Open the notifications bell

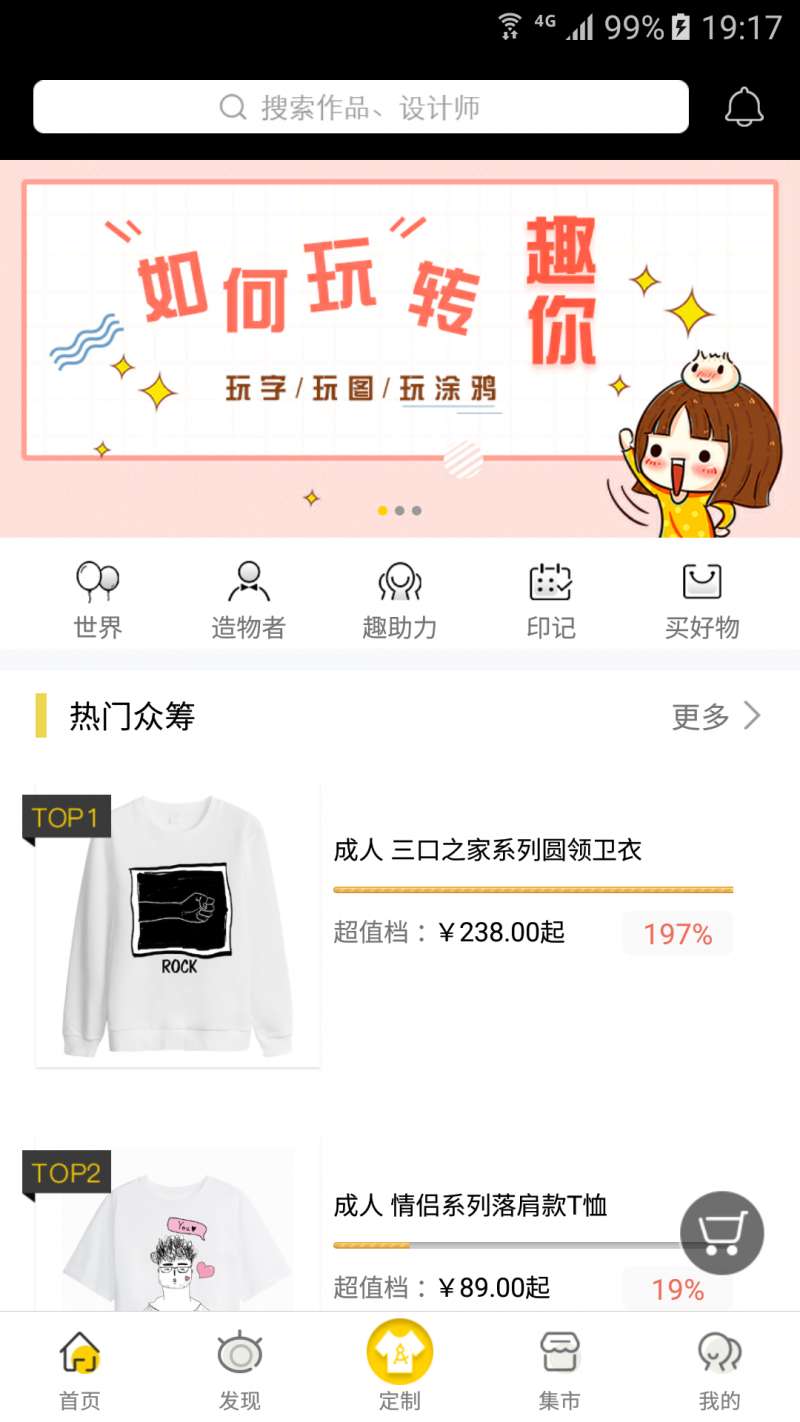click(x=744, y=107)
